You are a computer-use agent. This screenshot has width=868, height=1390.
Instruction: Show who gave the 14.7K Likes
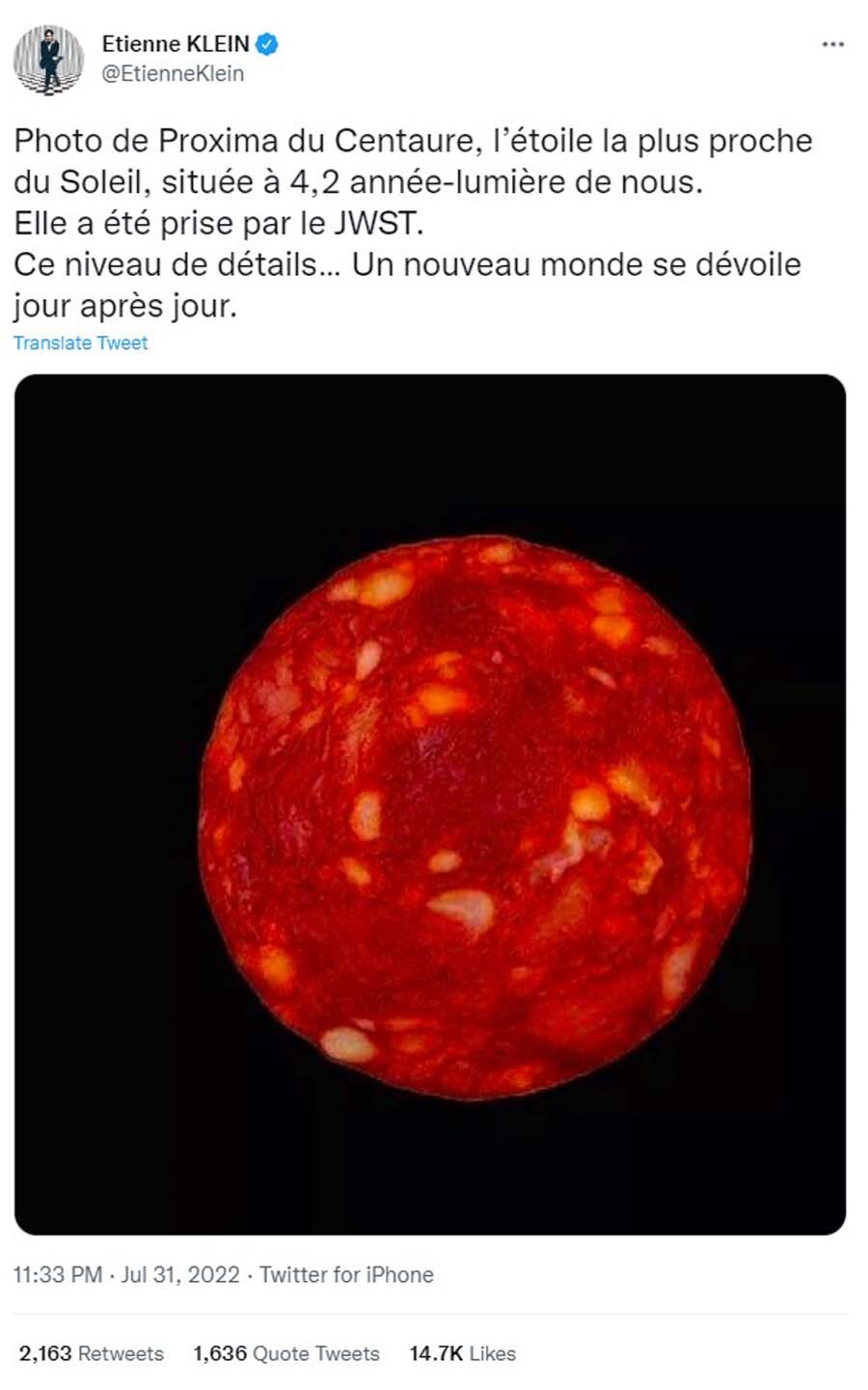[462, 1353]
